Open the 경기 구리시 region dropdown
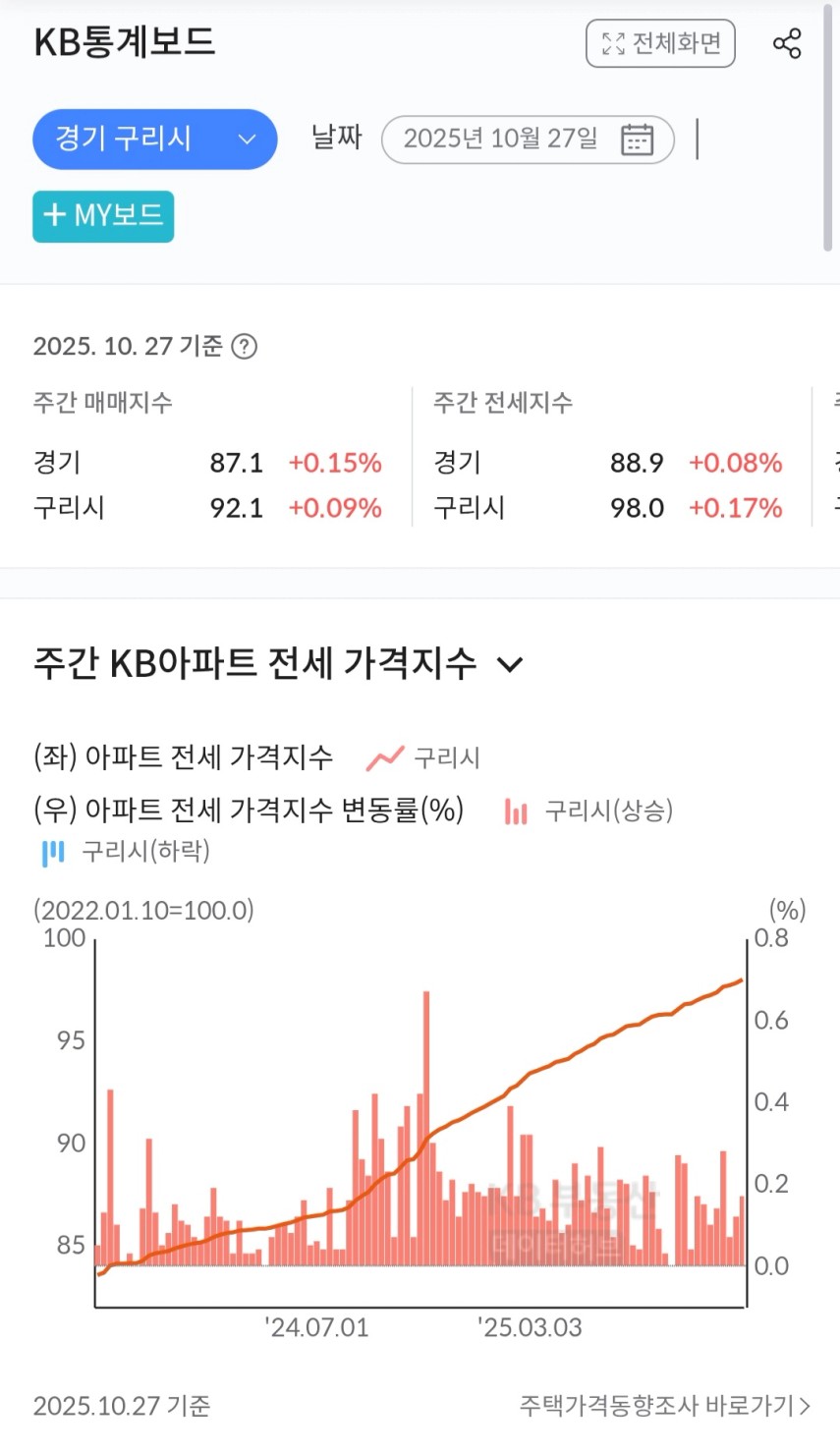Viewport: 840px width, 1454px height. click(155, 139)
